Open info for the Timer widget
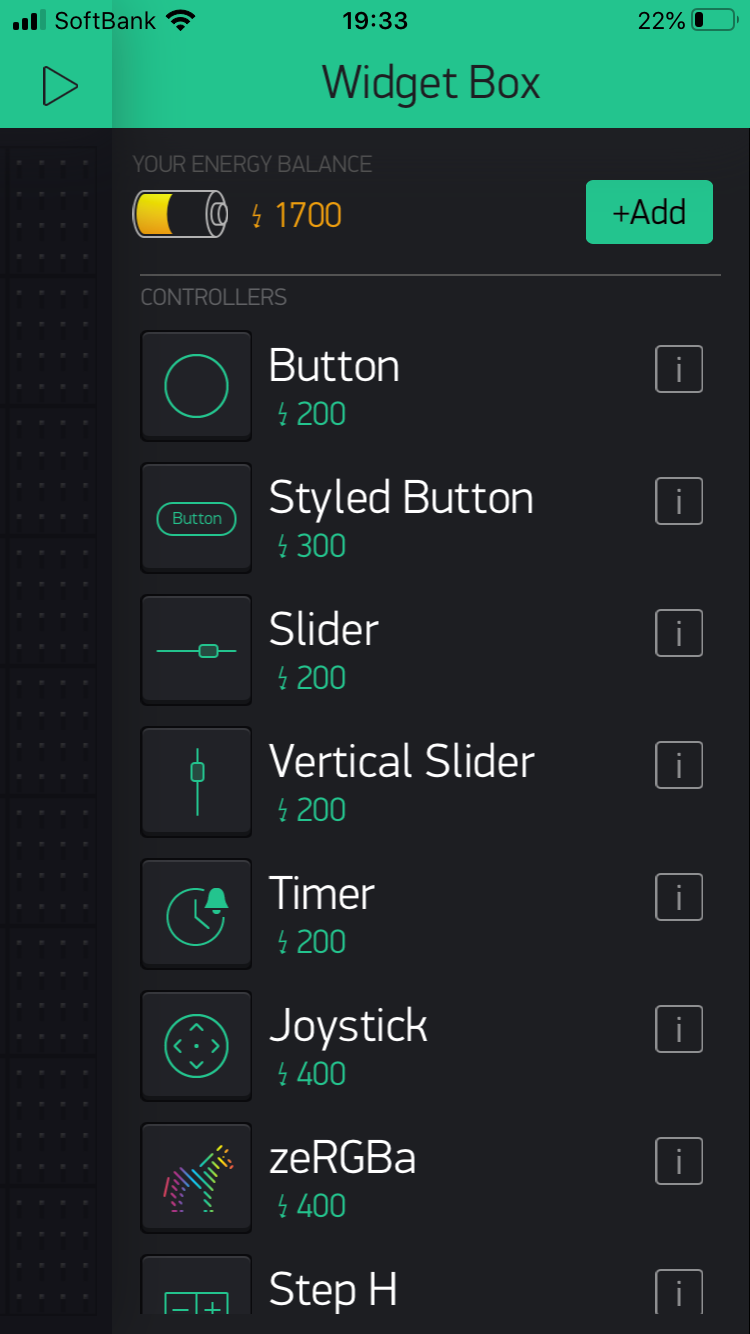This screenshot has width=750, height=1334. click(678, 896)
